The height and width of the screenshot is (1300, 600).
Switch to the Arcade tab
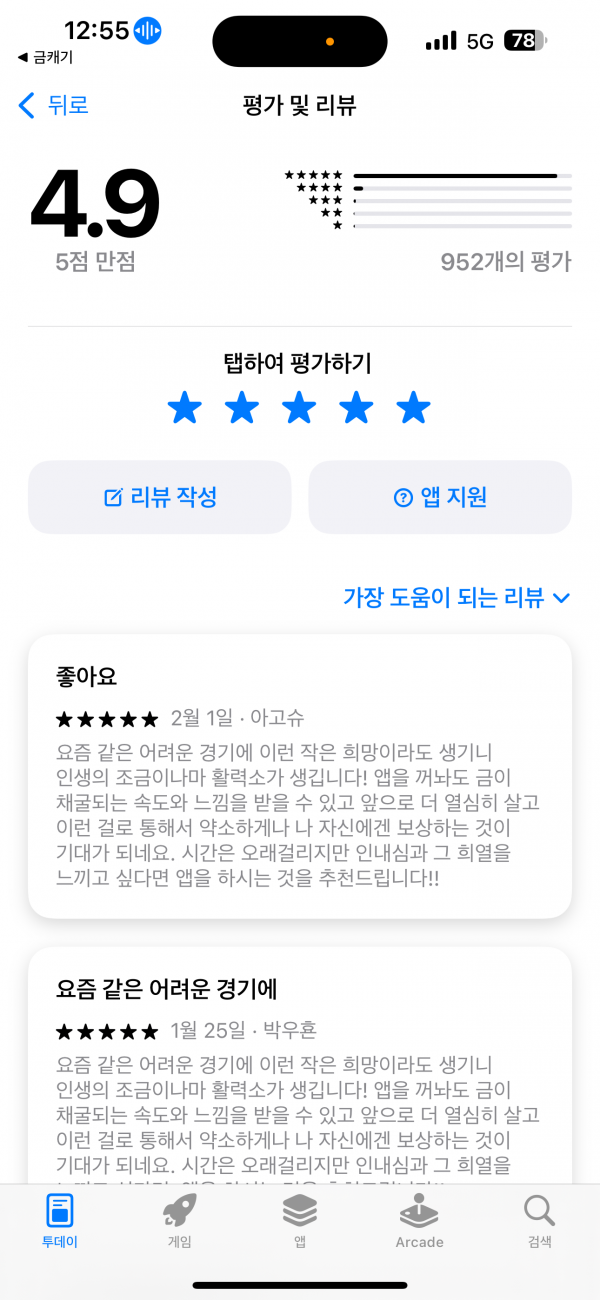coord(420,1221)
